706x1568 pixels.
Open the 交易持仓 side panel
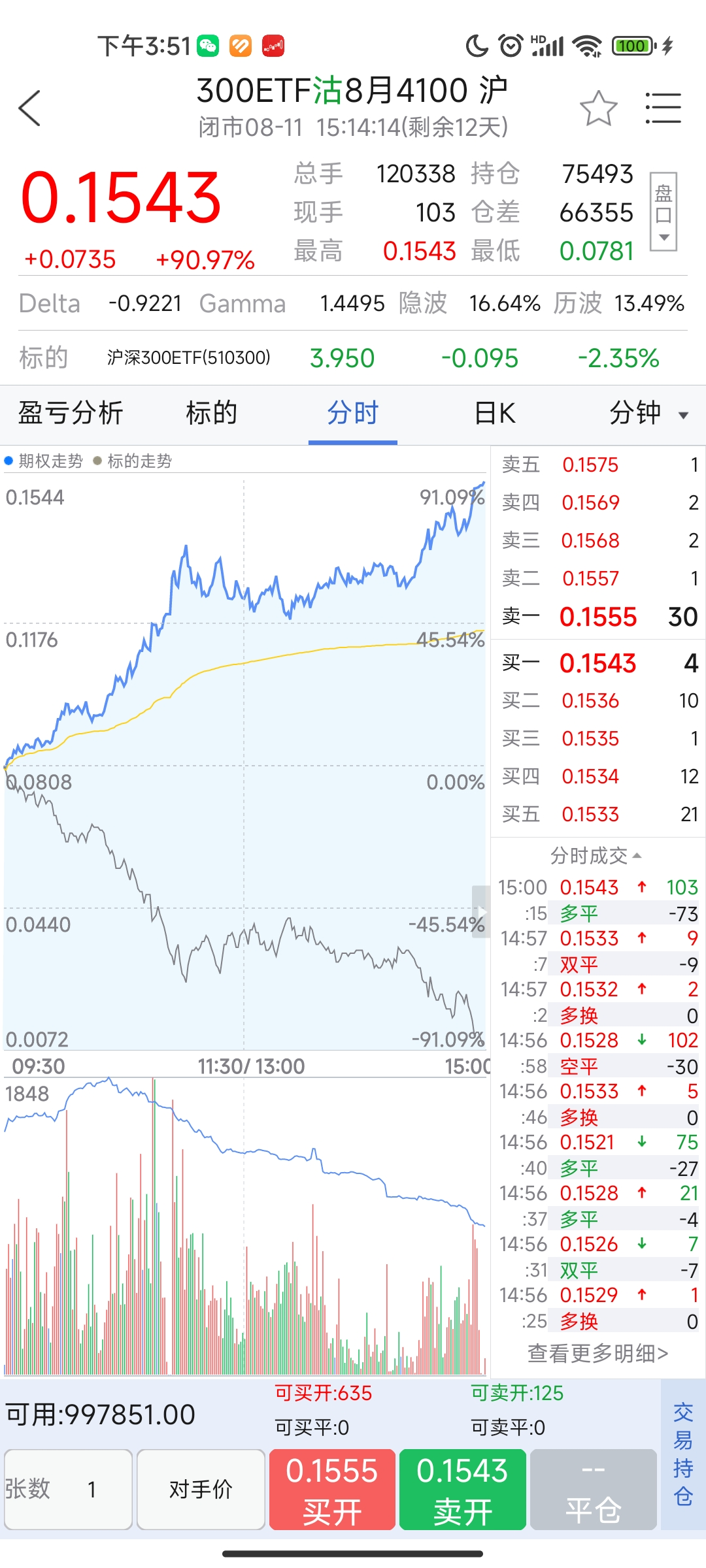[x=683, y=1454]
